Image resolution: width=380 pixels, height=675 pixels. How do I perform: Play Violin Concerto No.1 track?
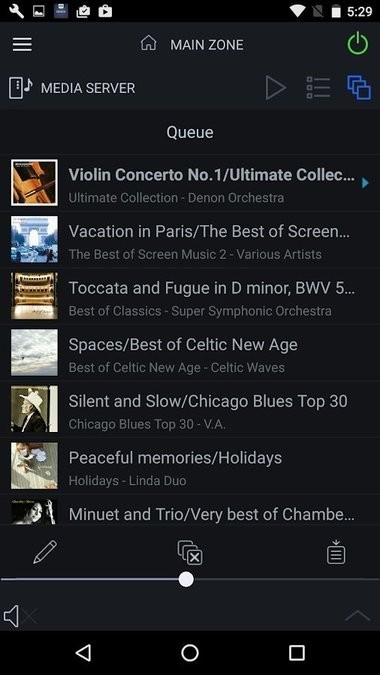coord(190,183)
